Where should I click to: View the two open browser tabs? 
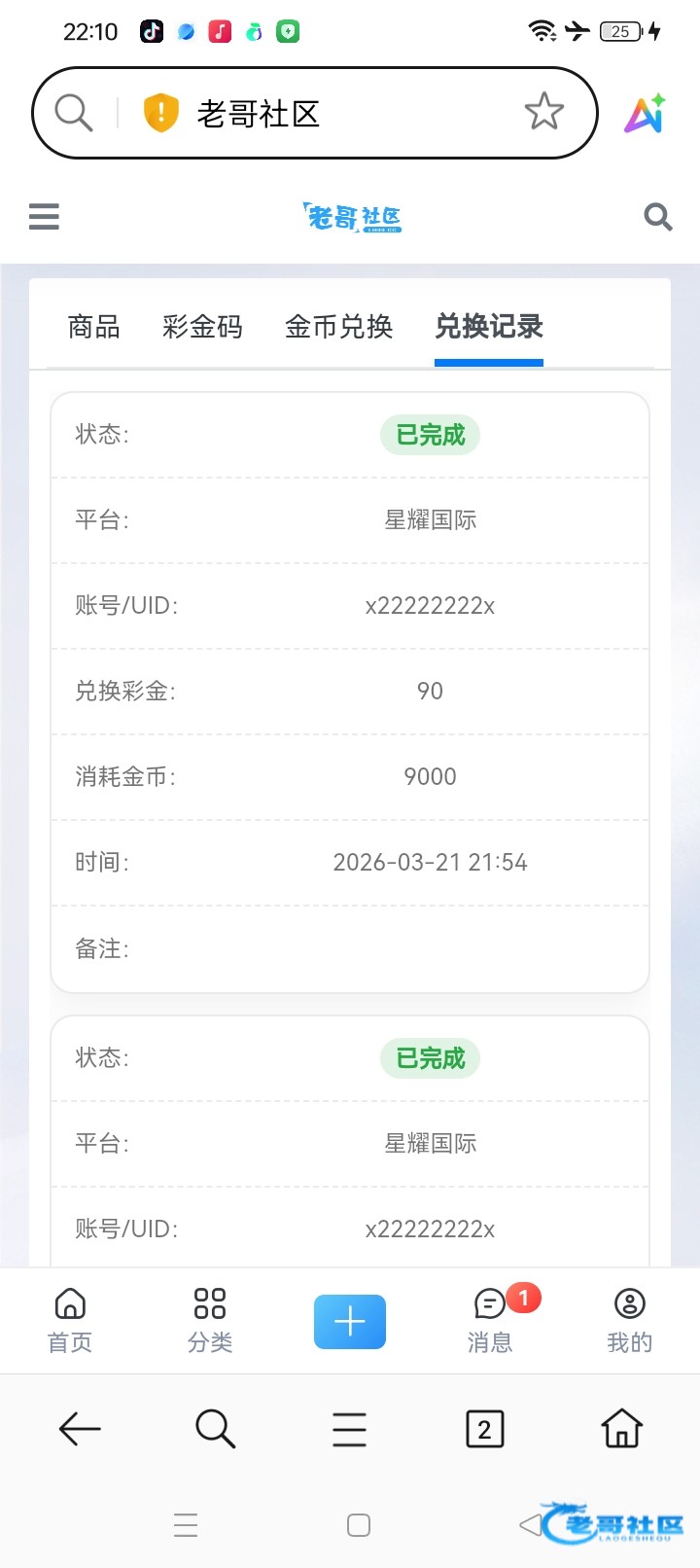point(485,1428)
